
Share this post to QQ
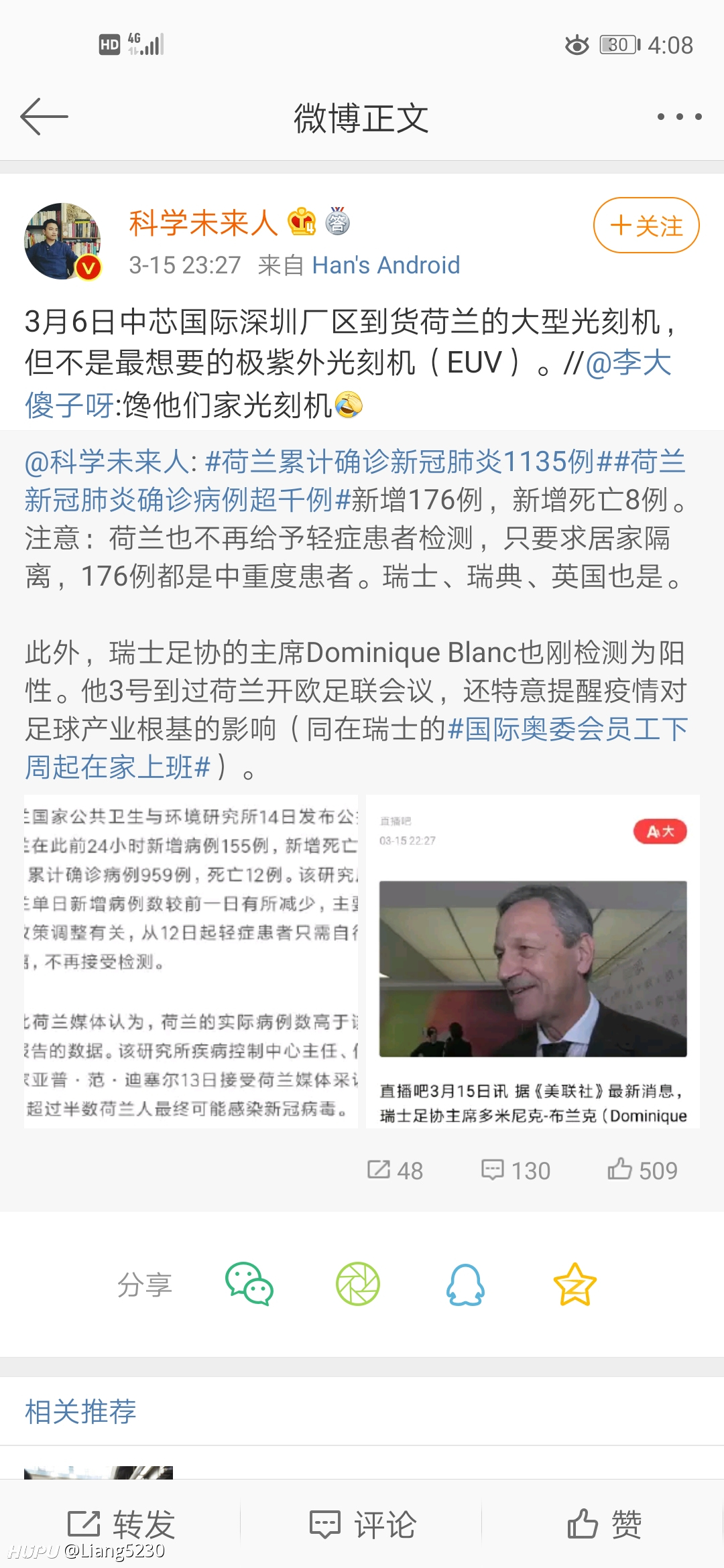click(x=466, y=1284)
